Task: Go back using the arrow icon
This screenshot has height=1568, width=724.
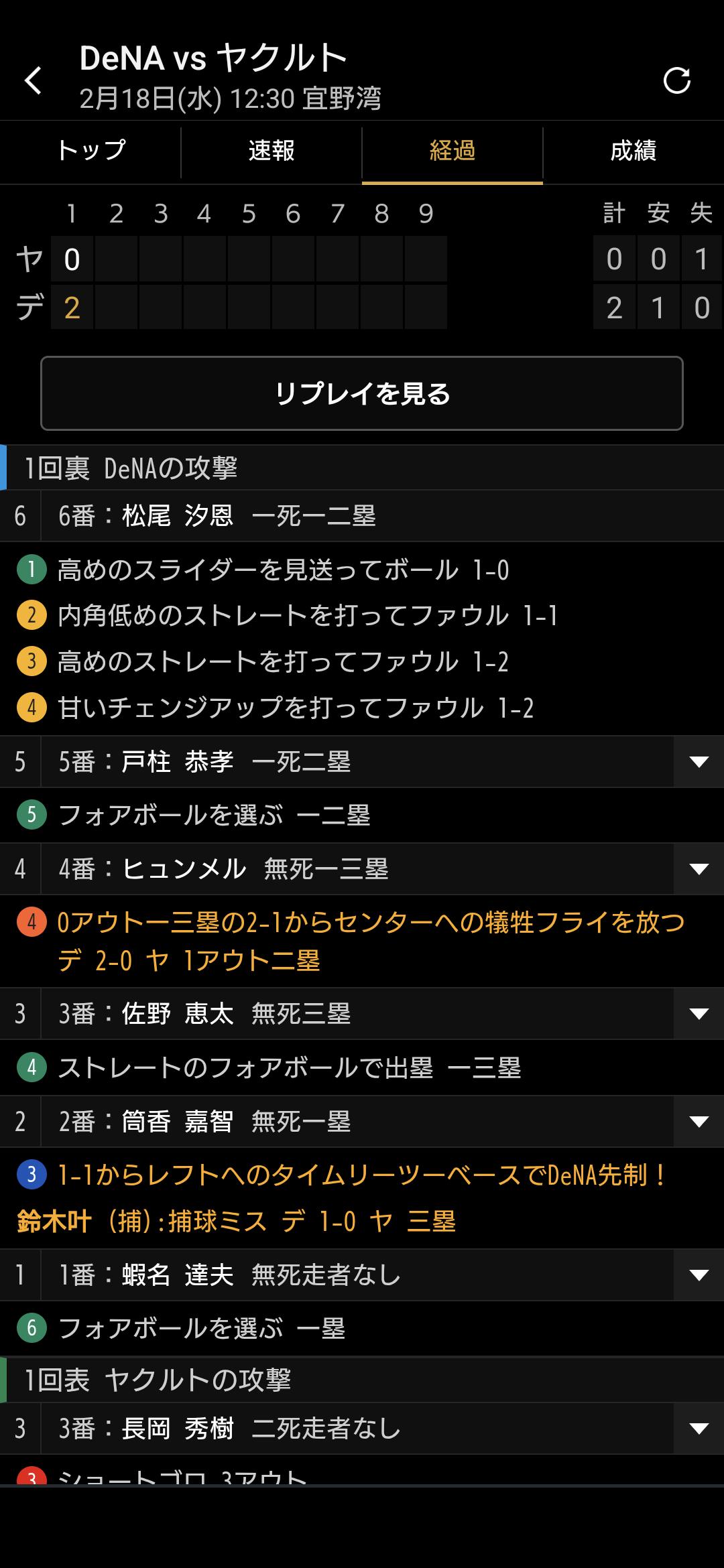Action: (34, 80)
